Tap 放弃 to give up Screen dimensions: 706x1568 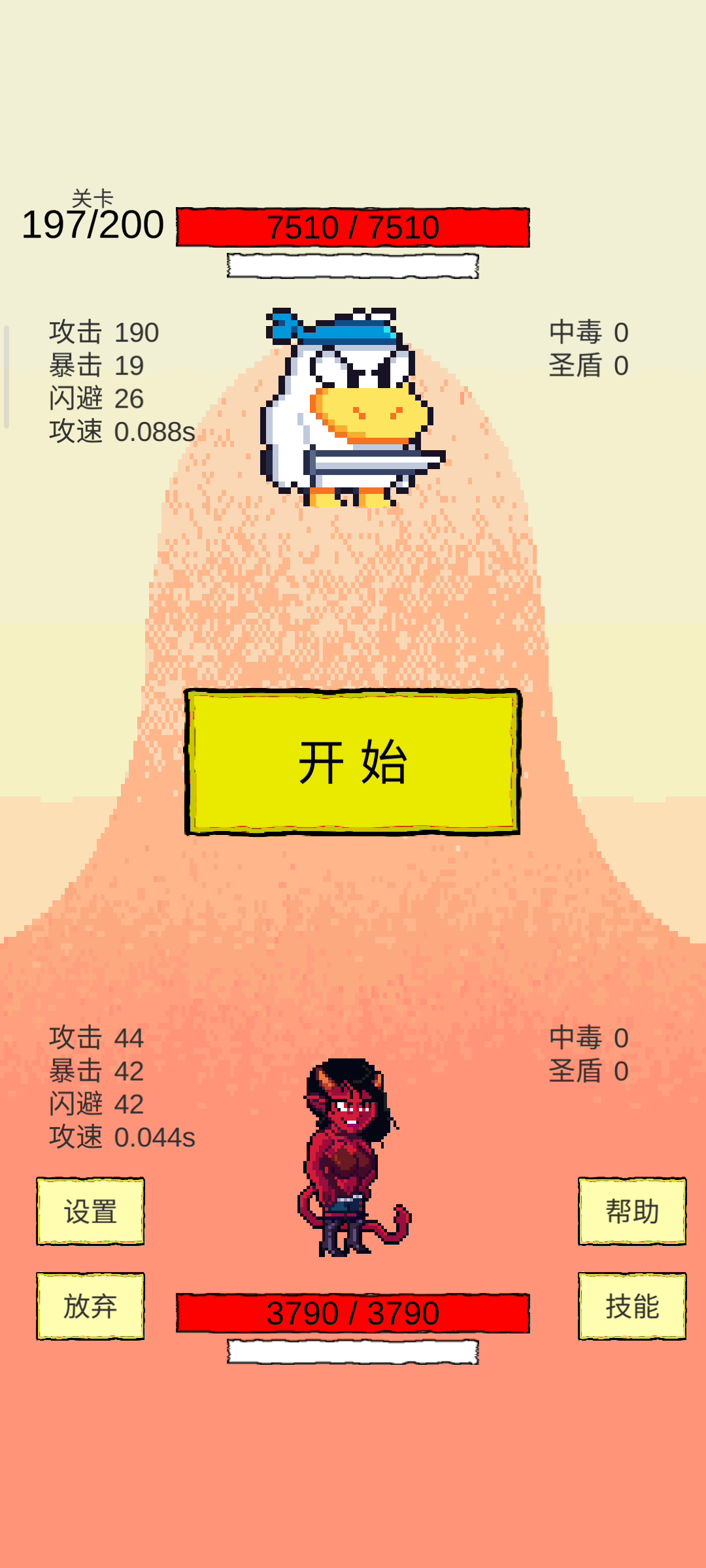90,1306
